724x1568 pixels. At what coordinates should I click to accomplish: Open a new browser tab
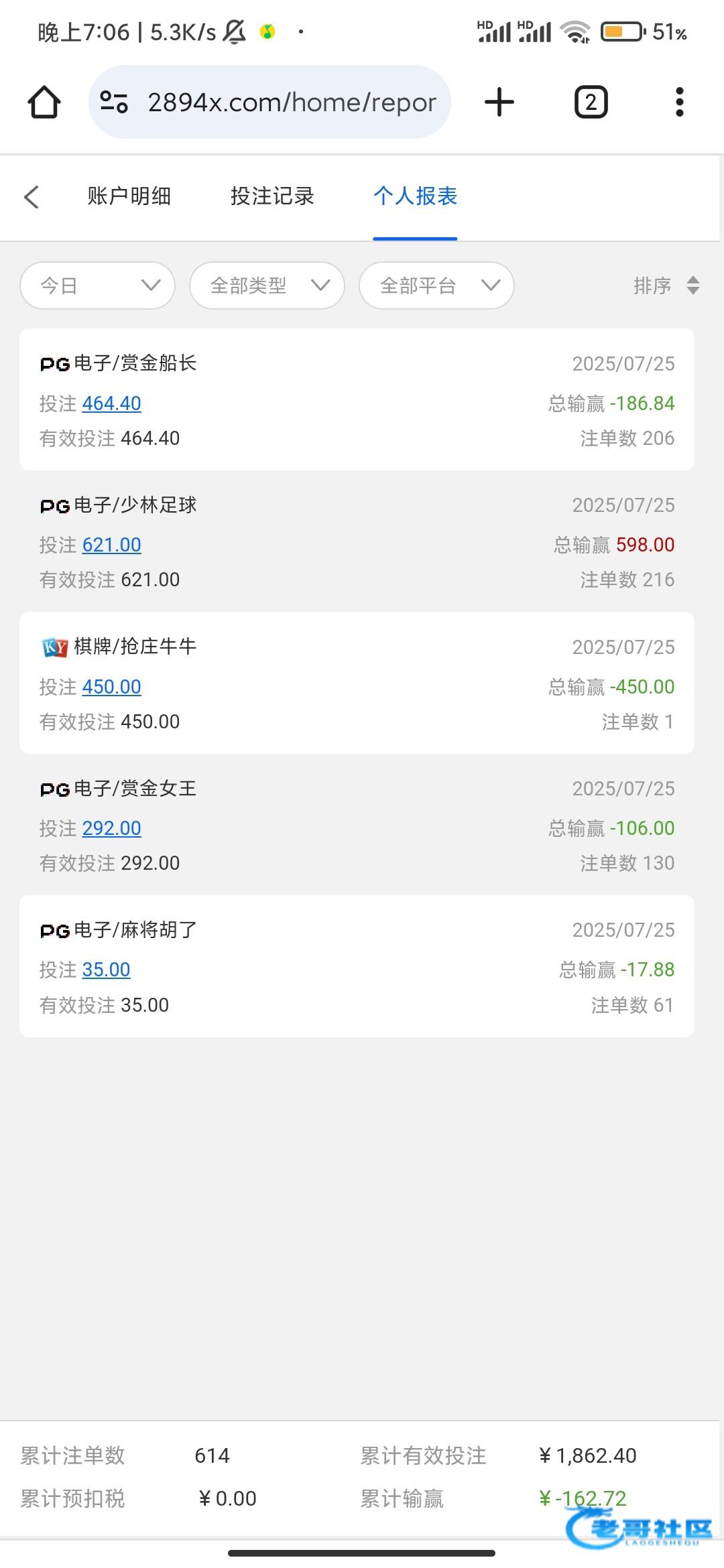(x=499, y=102)
